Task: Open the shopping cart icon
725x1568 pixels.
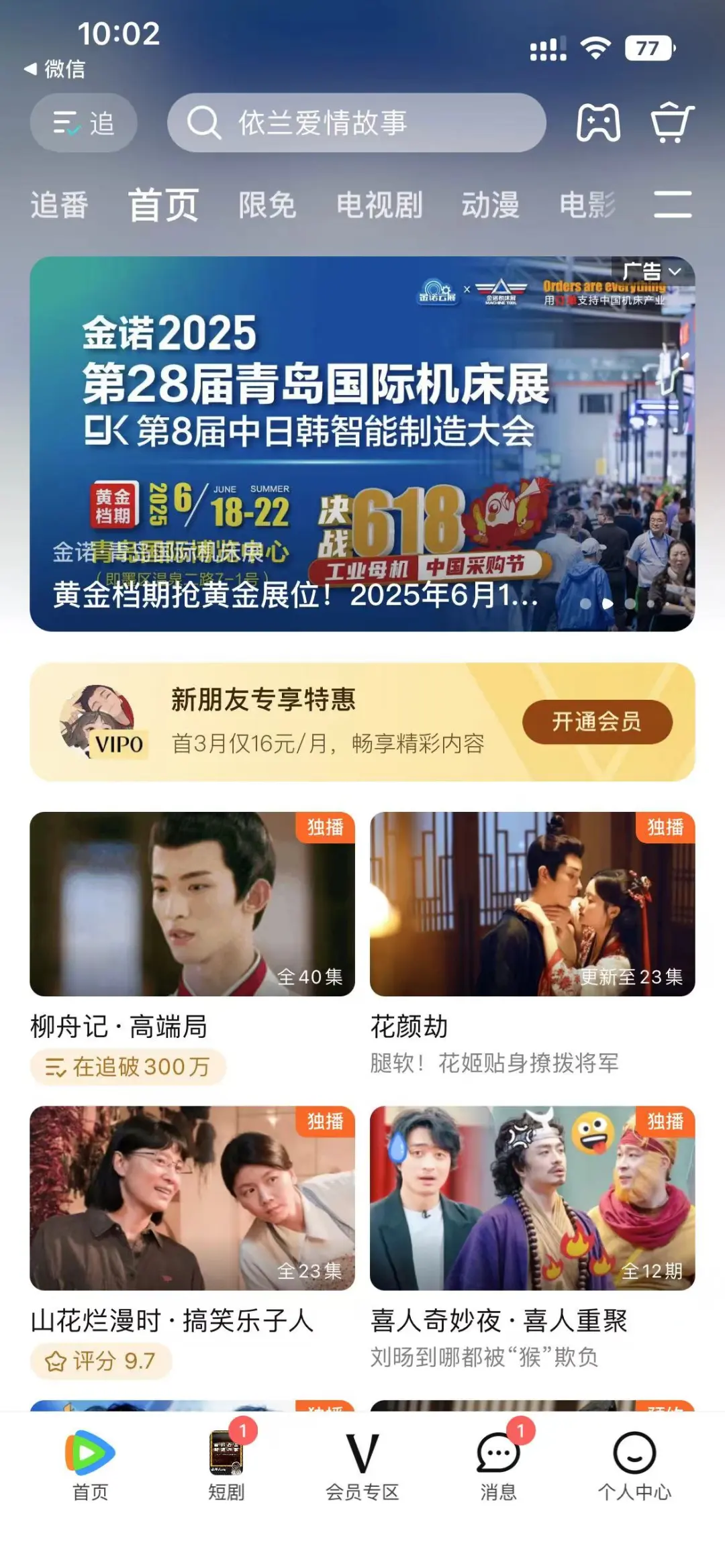Action: [x=671, y=123]
